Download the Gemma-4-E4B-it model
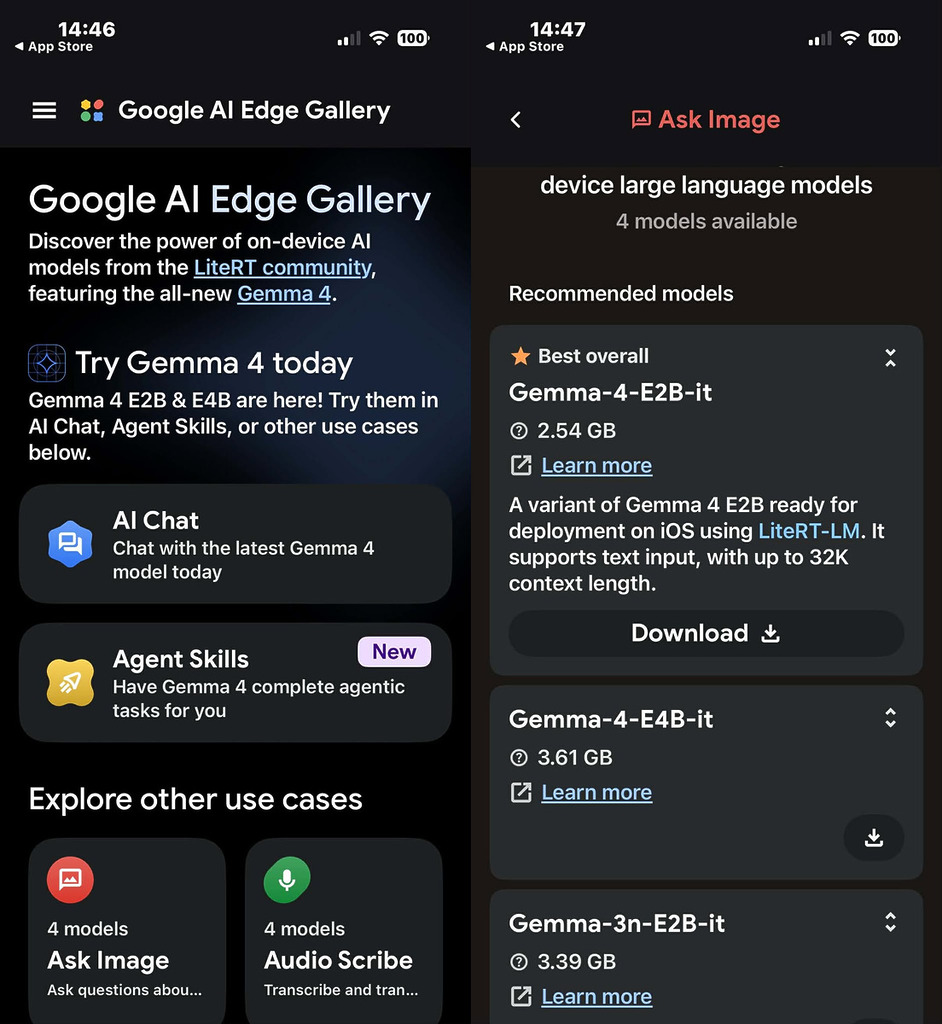The image size is (942, 1024). click(x=873, y=838)
